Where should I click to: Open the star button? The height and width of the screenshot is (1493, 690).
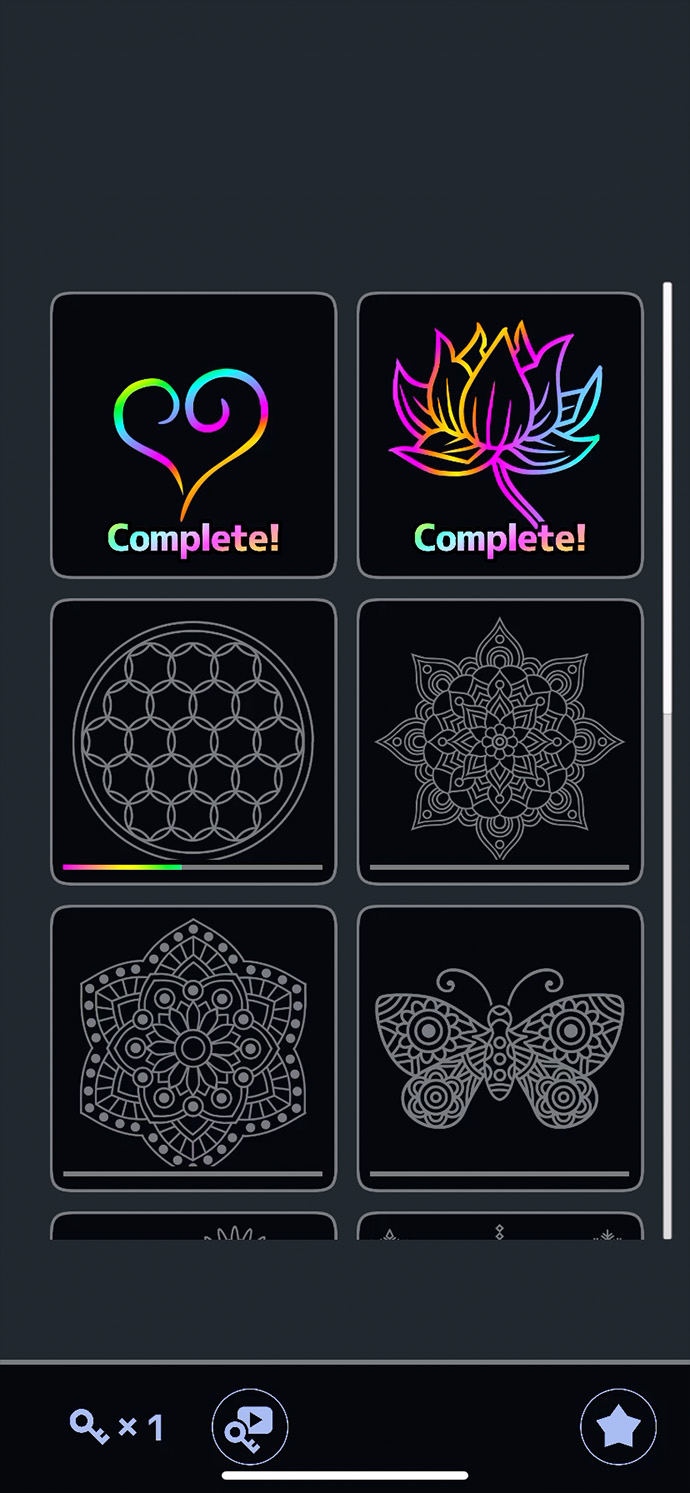pos(618,1426)
